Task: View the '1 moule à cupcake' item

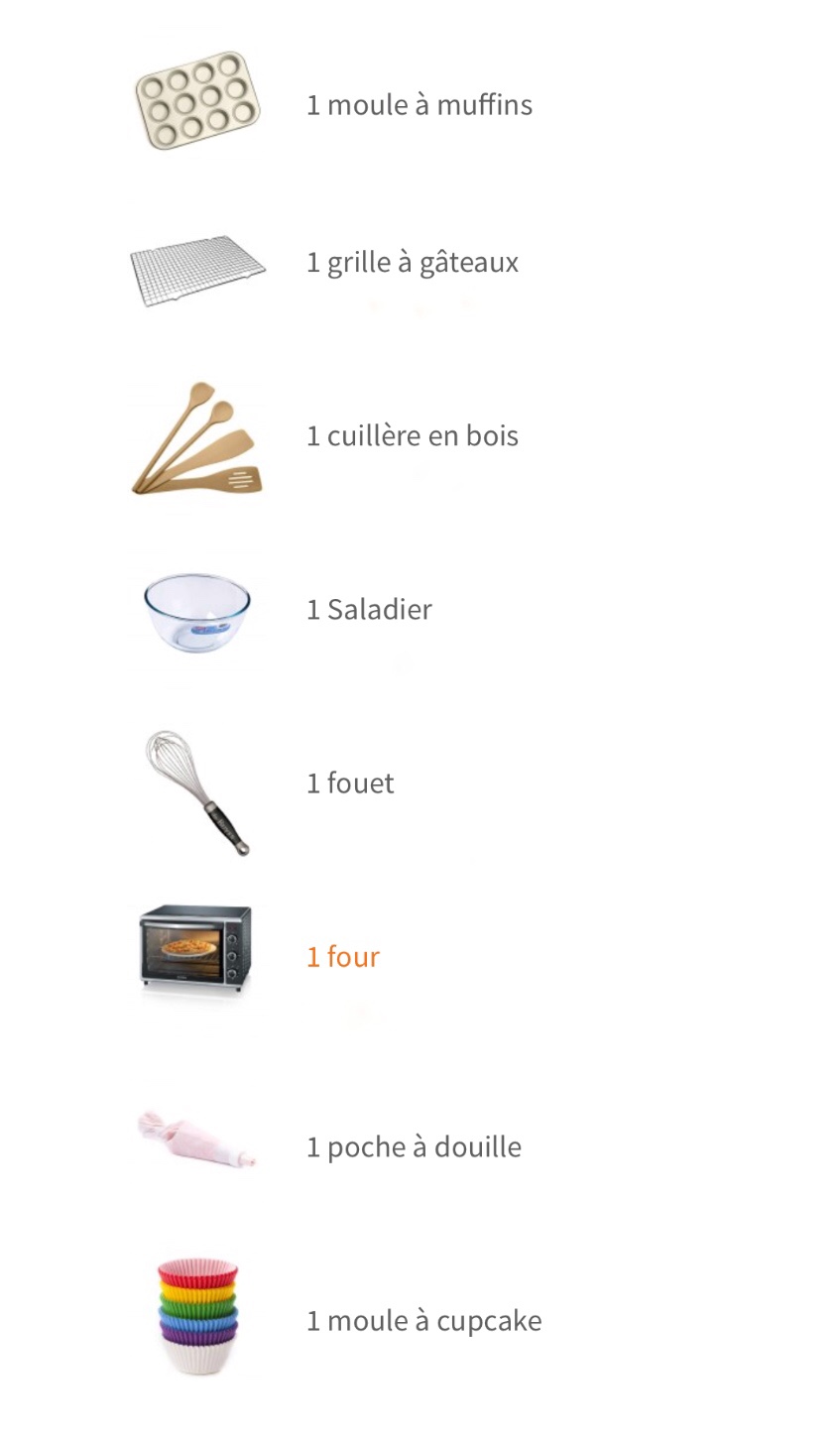Action: pyautogui.click(x=423, y=1320)
